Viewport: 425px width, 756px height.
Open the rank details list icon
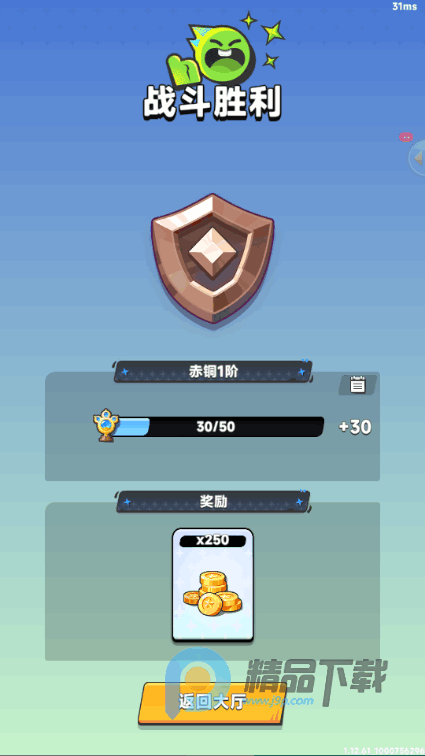(357, 385)
